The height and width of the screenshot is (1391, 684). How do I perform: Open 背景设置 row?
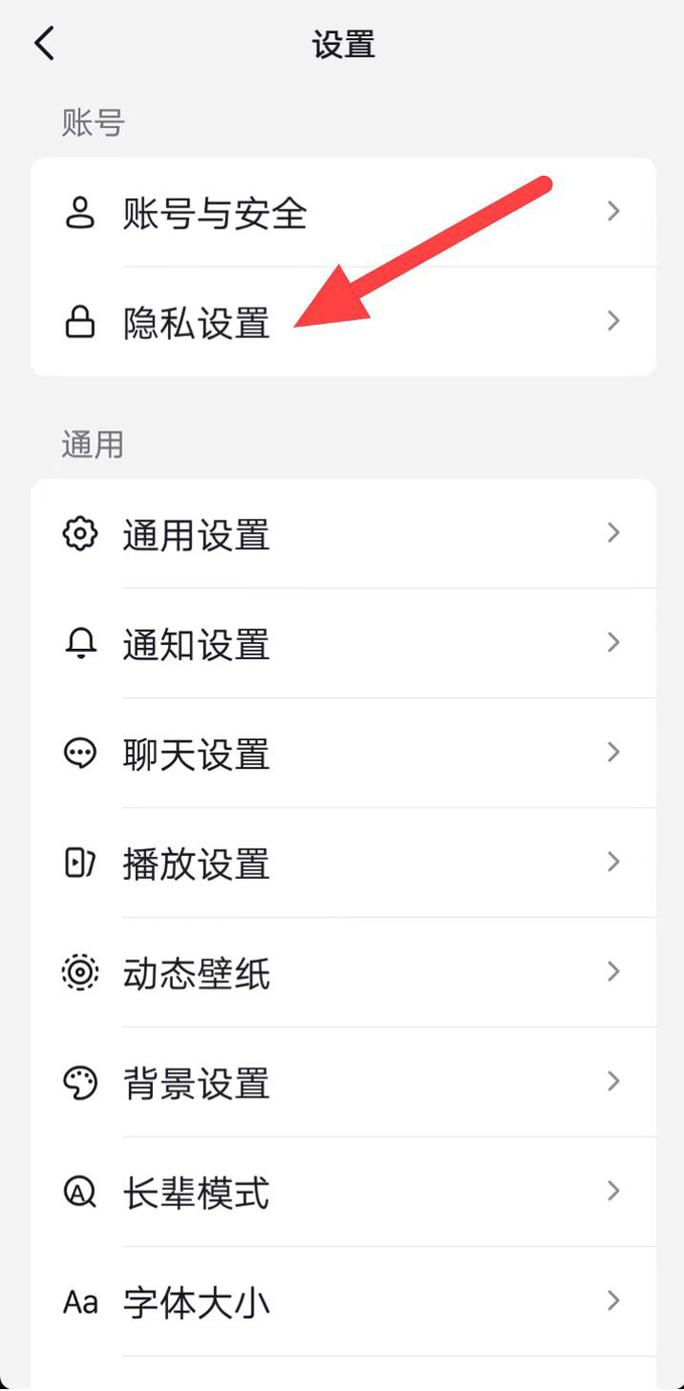pyautogui.click(x=342, y=1083)
